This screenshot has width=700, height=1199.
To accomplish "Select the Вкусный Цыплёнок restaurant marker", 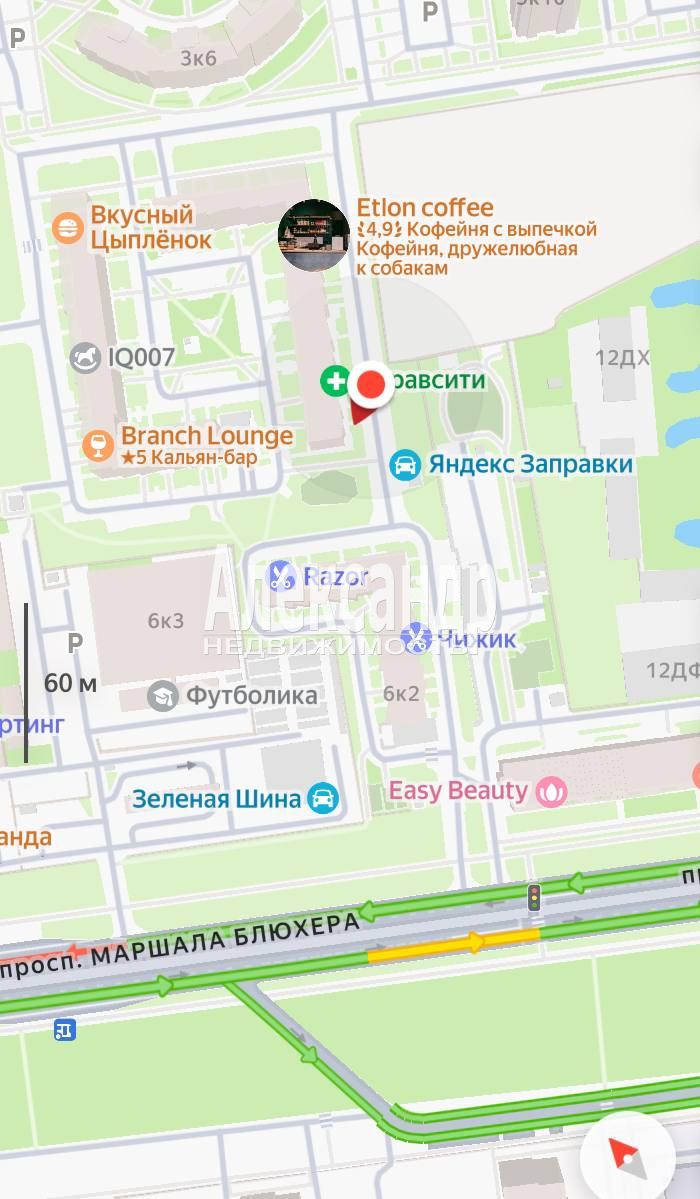I will pos(68,228).
